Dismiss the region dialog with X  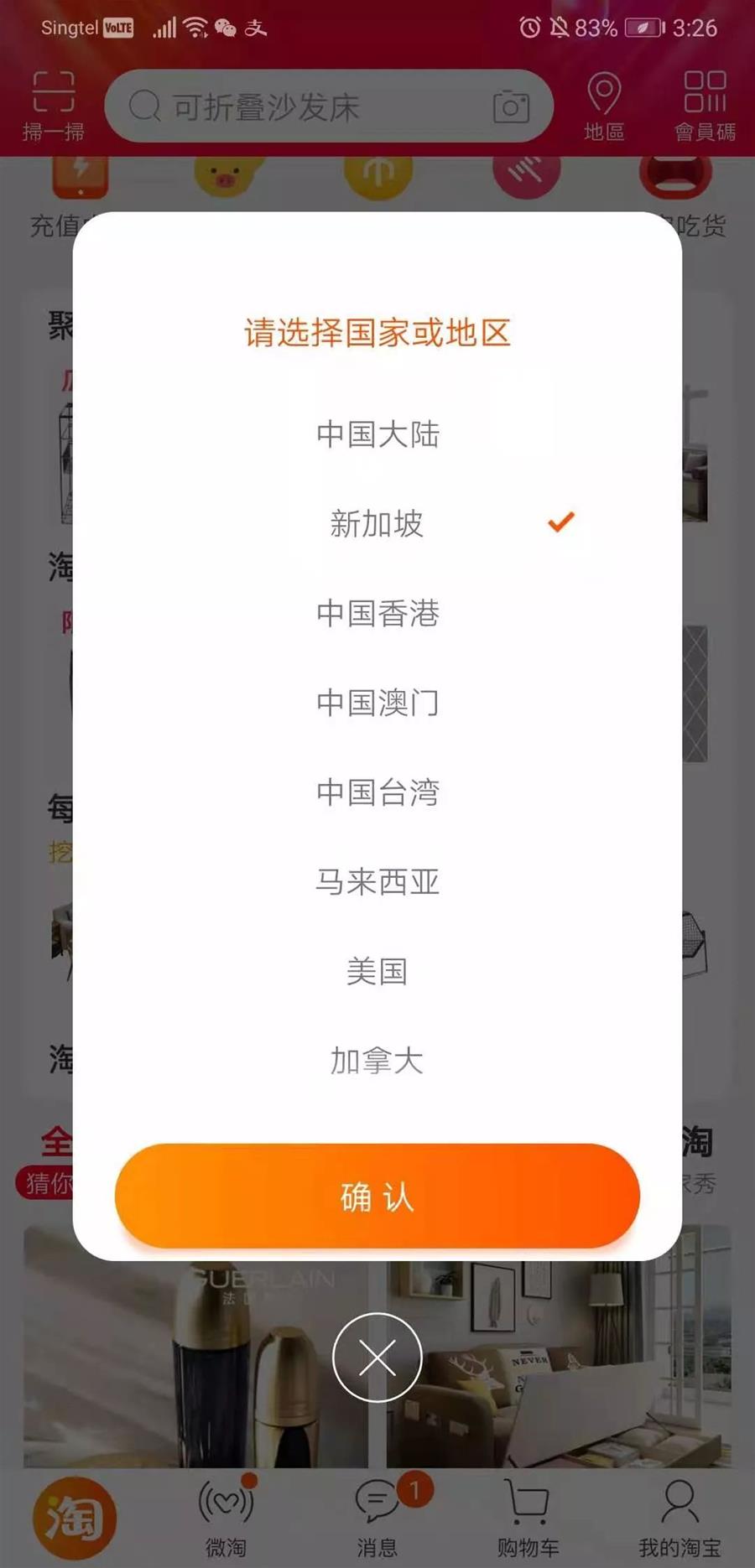click(377, 1357)
